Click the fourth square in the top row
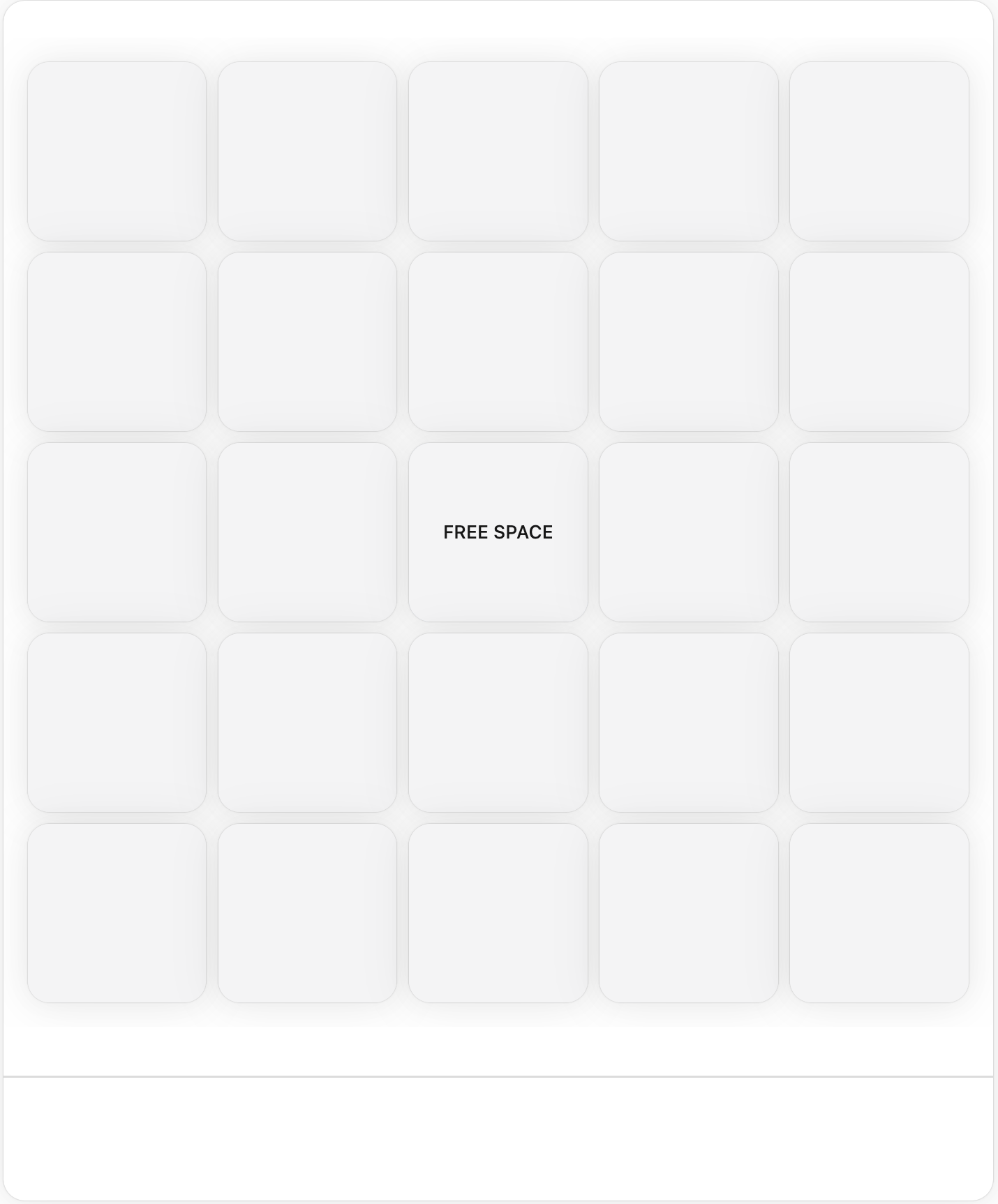998x1204 pixels. (688, 149)
